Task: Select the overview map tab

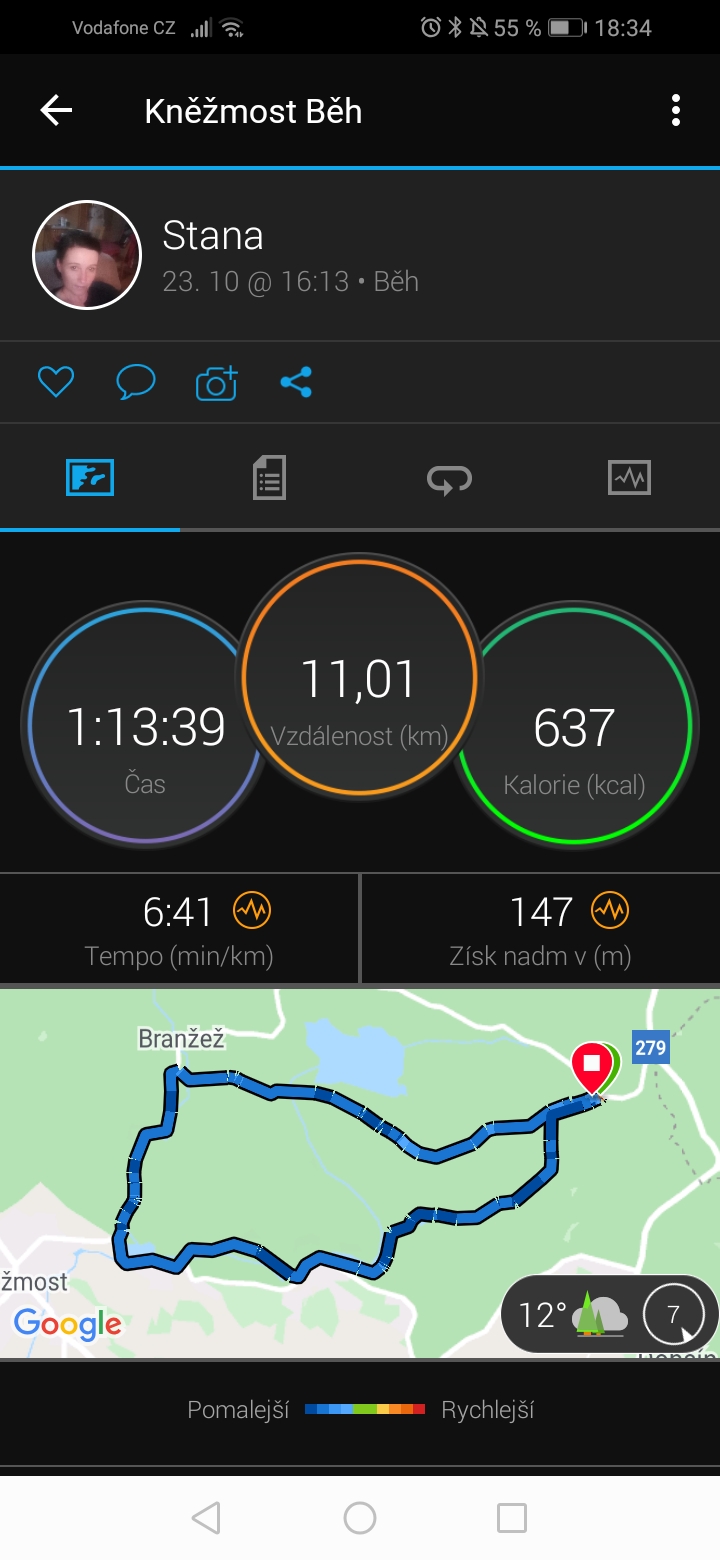Action: [x=90, y=478]
